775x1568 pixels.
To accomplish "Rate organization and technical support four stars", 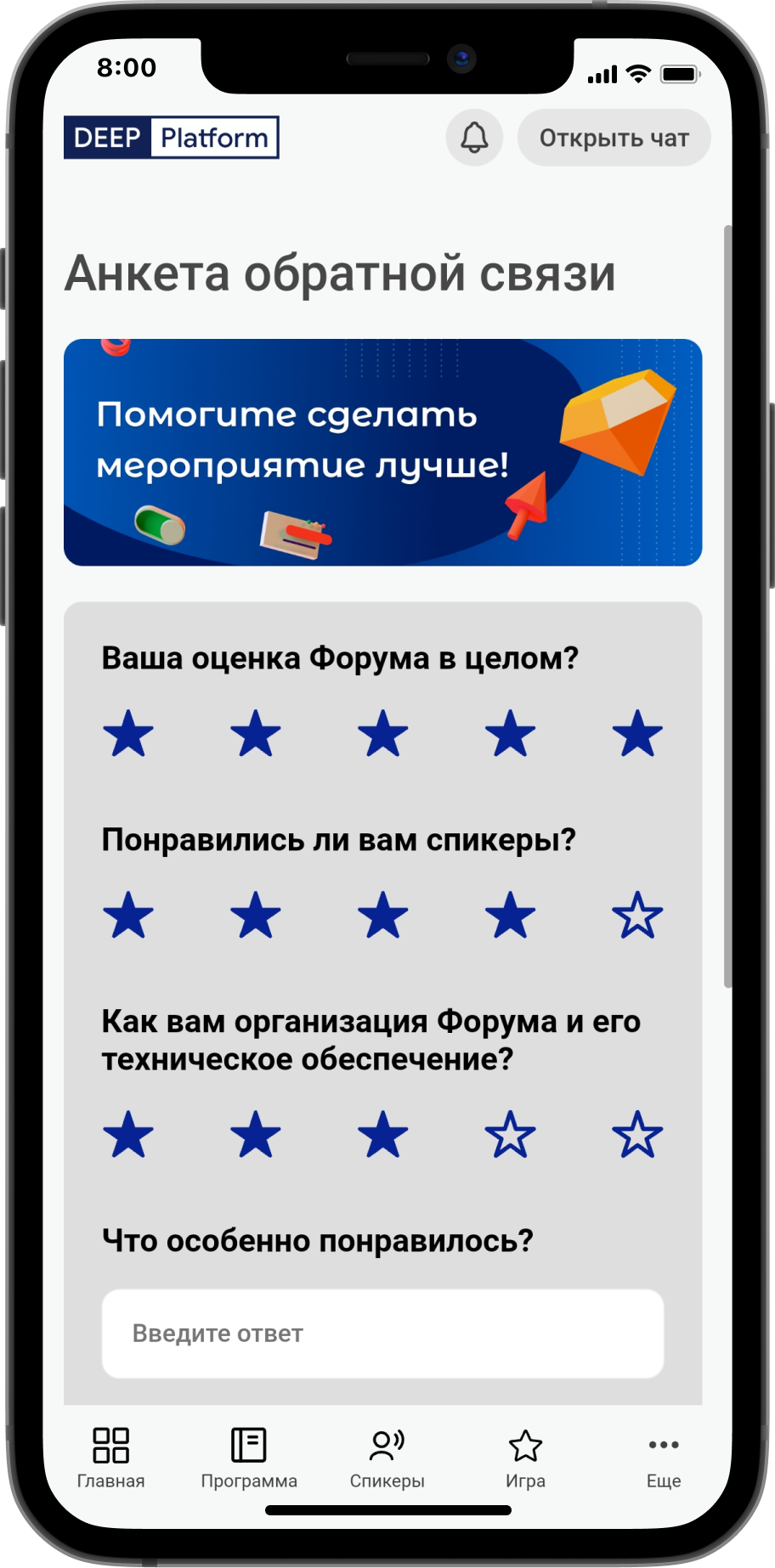I will (x=510, y=1135).
